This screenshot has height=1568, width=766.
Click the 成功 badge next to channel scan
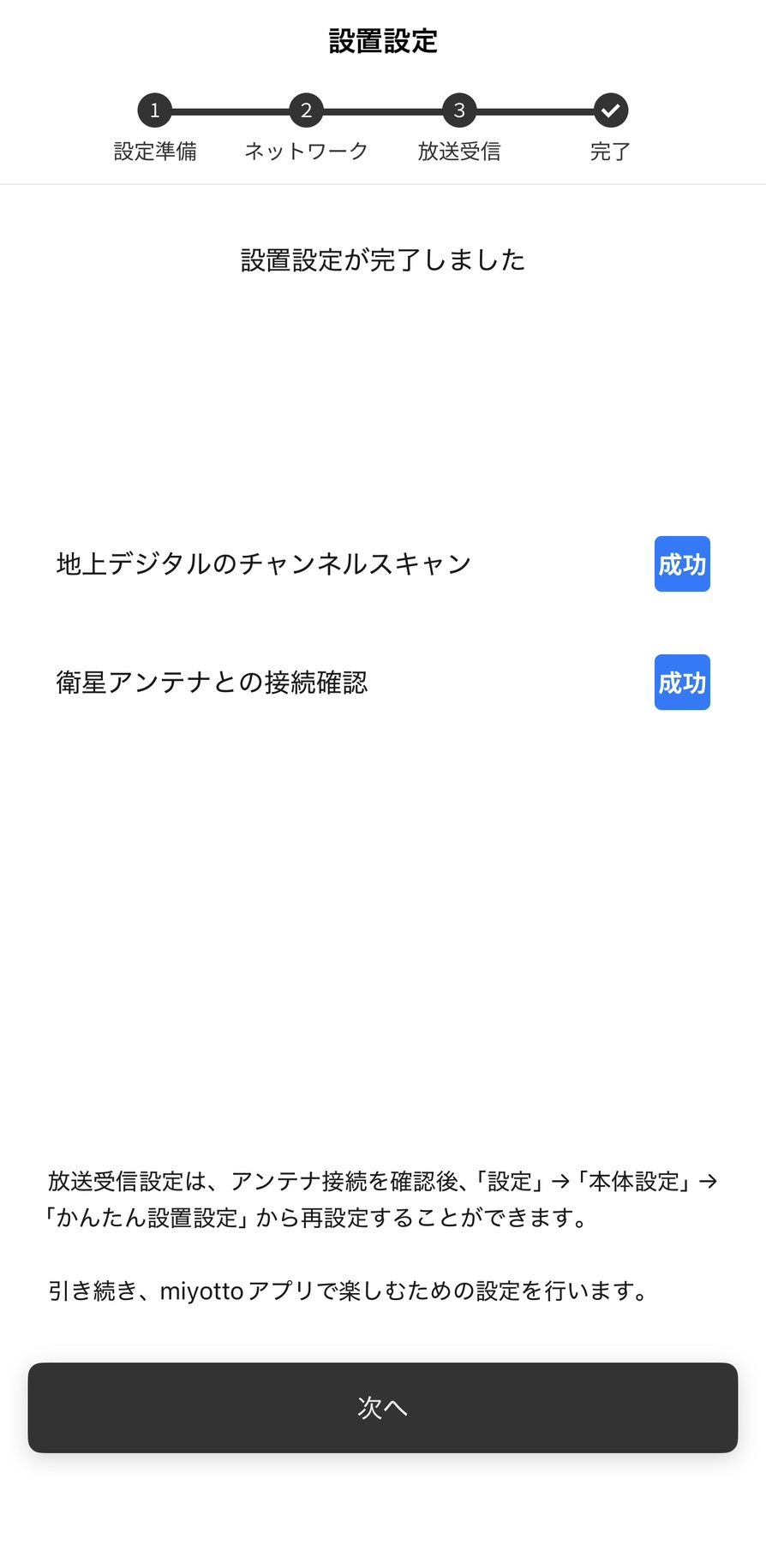pyautogui.click(x=681, y=563)
